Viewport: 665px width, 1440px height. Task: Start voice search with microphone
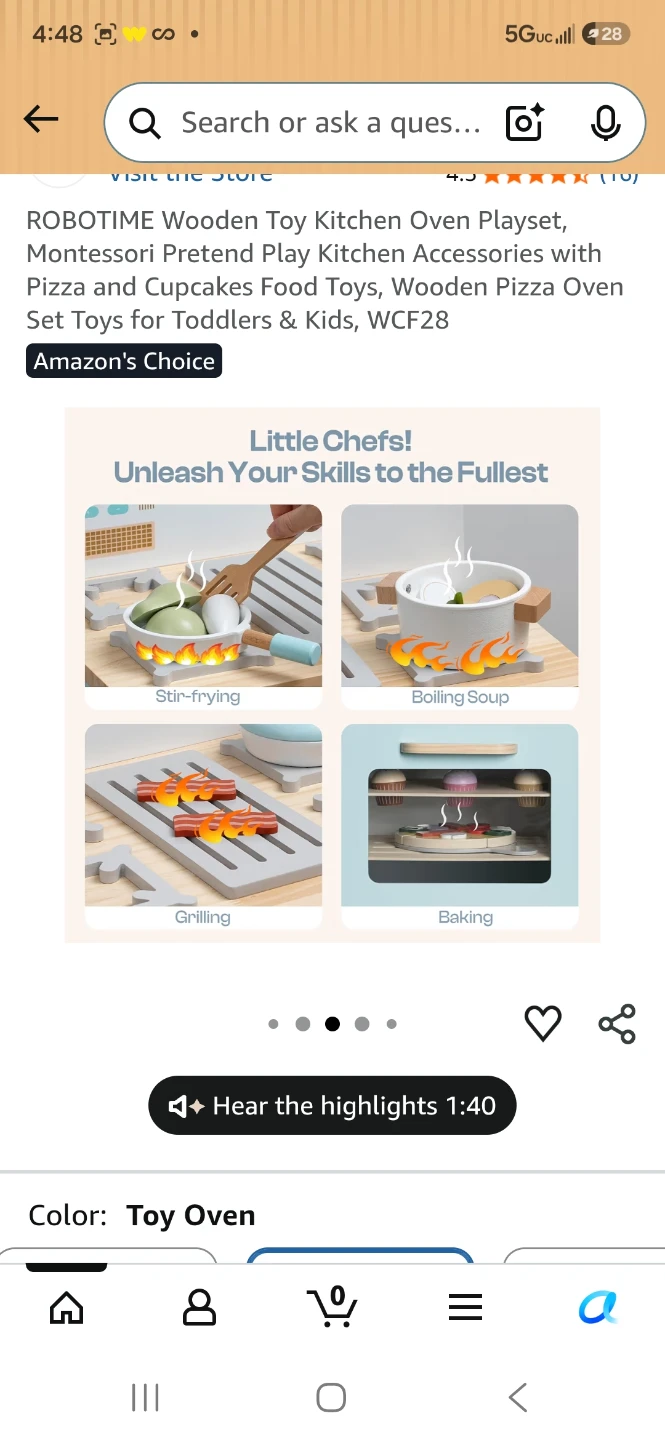click(605, 123)
